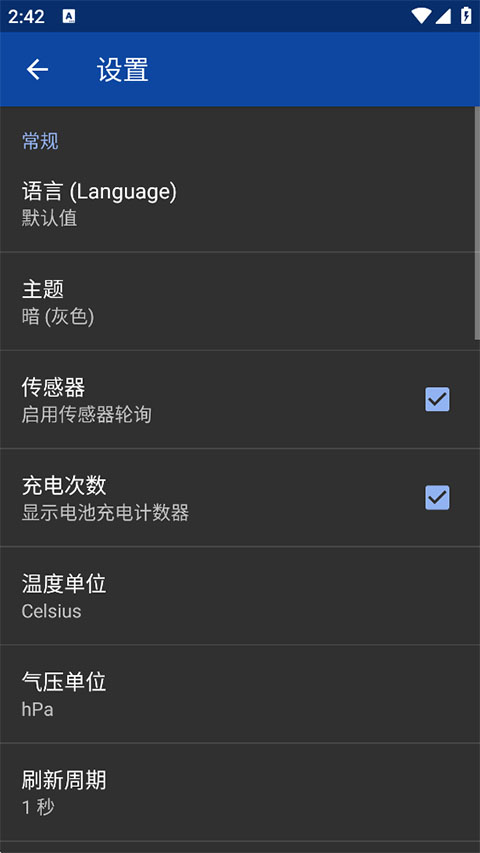Uncheck the 传感器 polling checkbox
Screen dimensions: 480x853
437,399
